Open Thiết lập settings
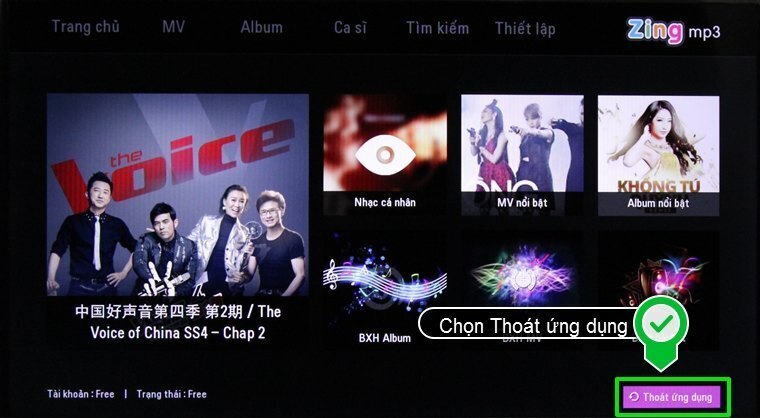The width and height of the screenshot is (760, 418). [x=525, y=28]
